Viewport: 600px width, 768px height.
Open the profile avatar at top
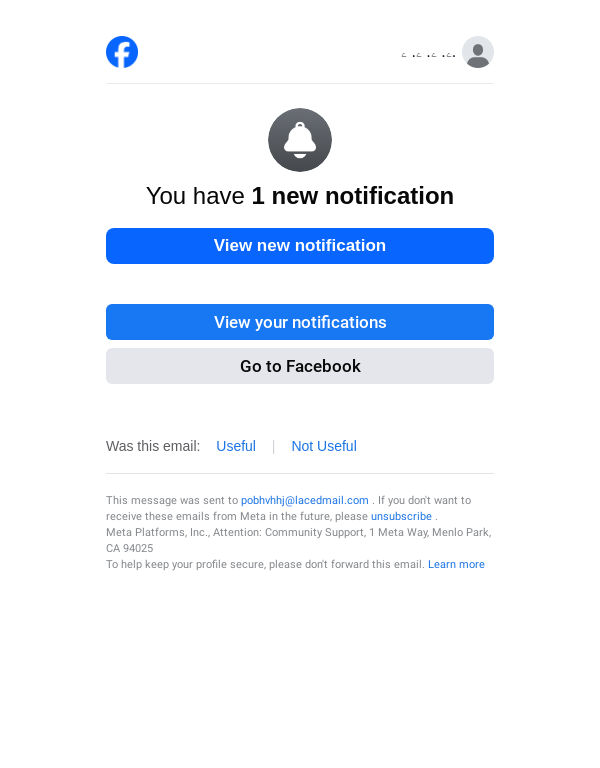pos(478,52)
